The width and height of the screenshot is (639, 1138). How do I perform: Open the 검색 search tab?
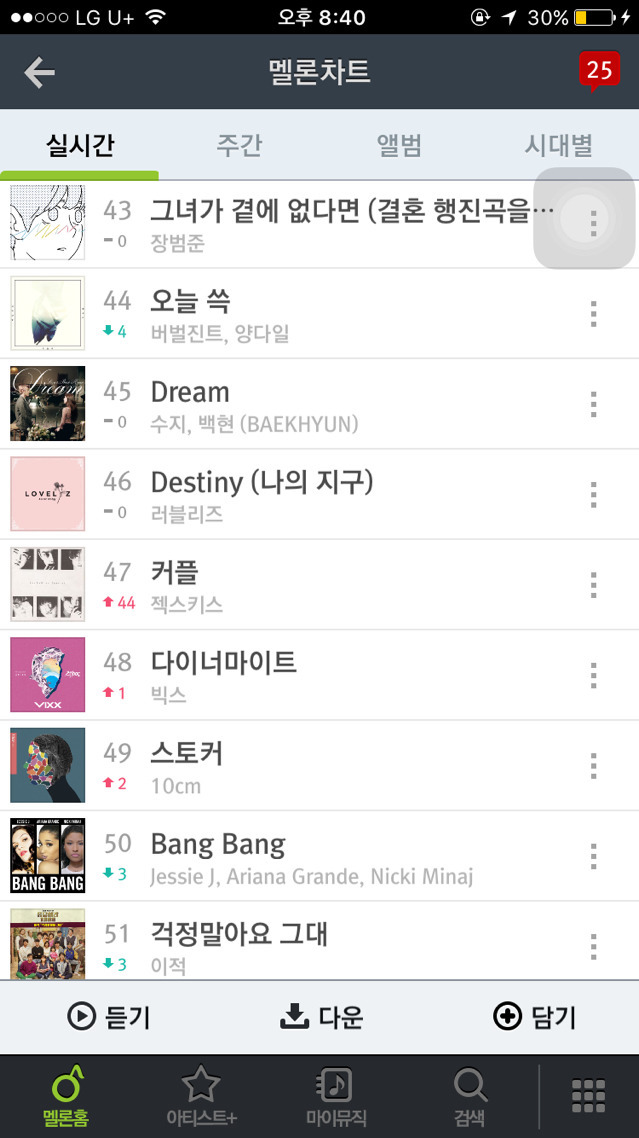click(470, 1096)
